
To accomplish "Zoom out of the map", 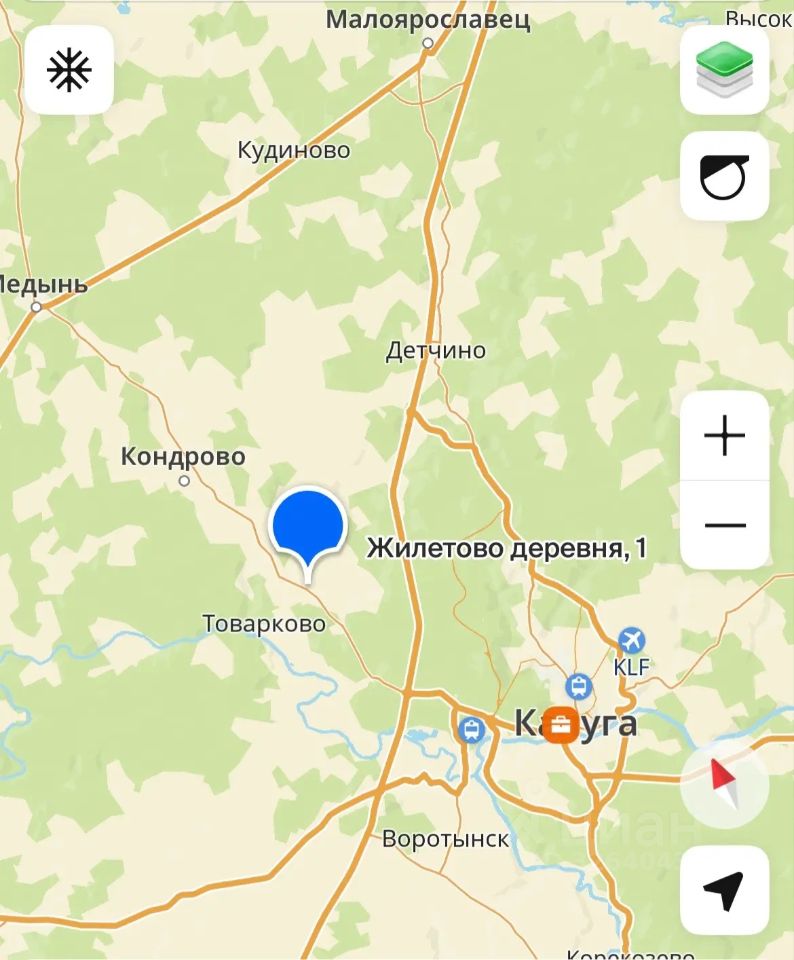I will coord(724,525).
